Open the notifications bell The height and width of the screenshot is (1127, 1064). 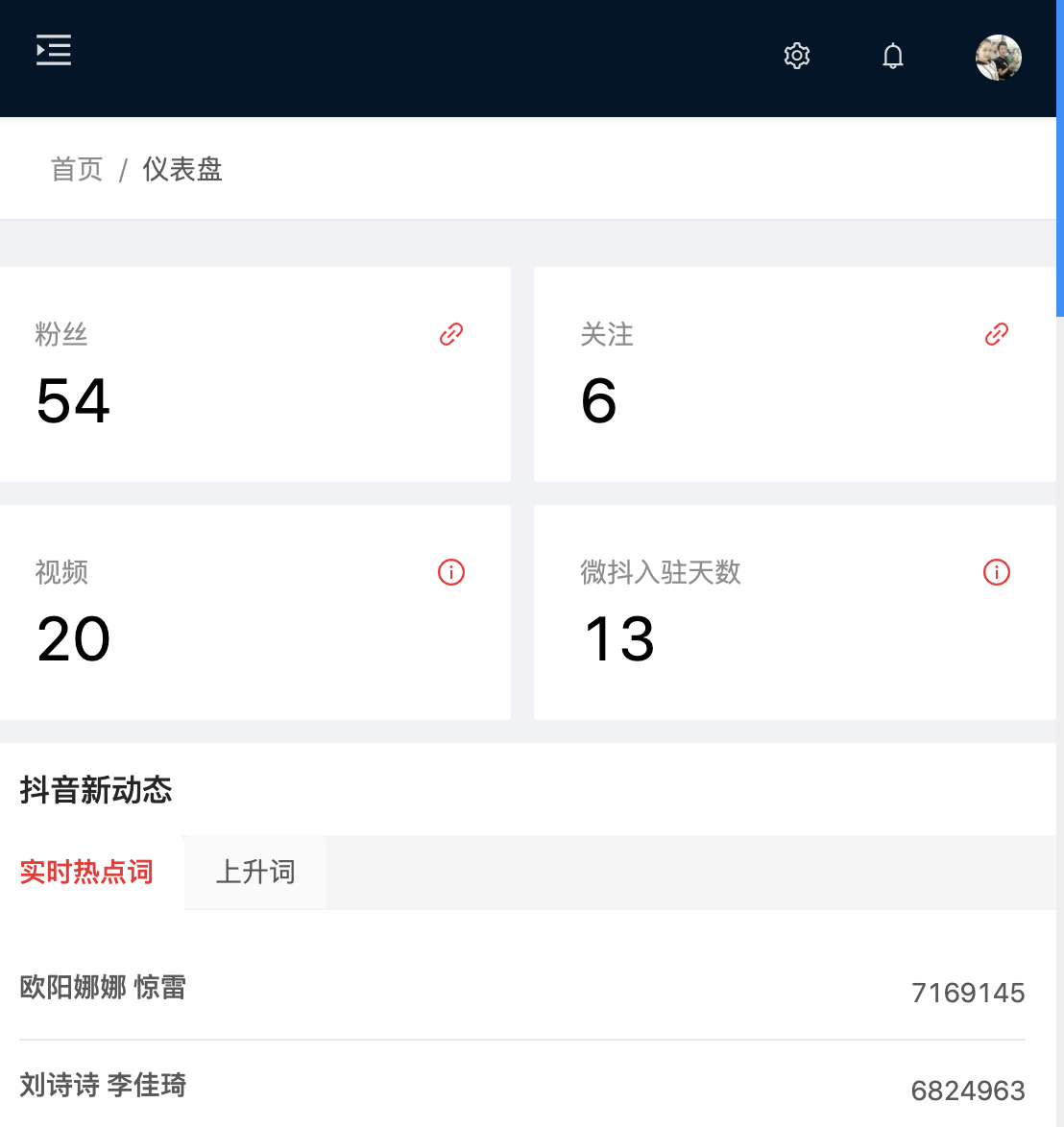click(x=893, y=56)
